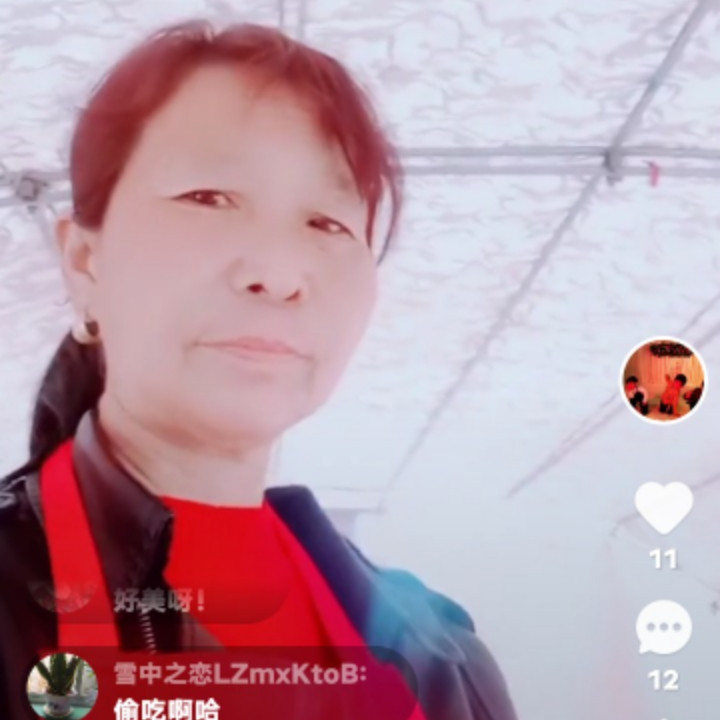Open the creator's round profile picture
The image size is (720, 720).
point(663,380)
